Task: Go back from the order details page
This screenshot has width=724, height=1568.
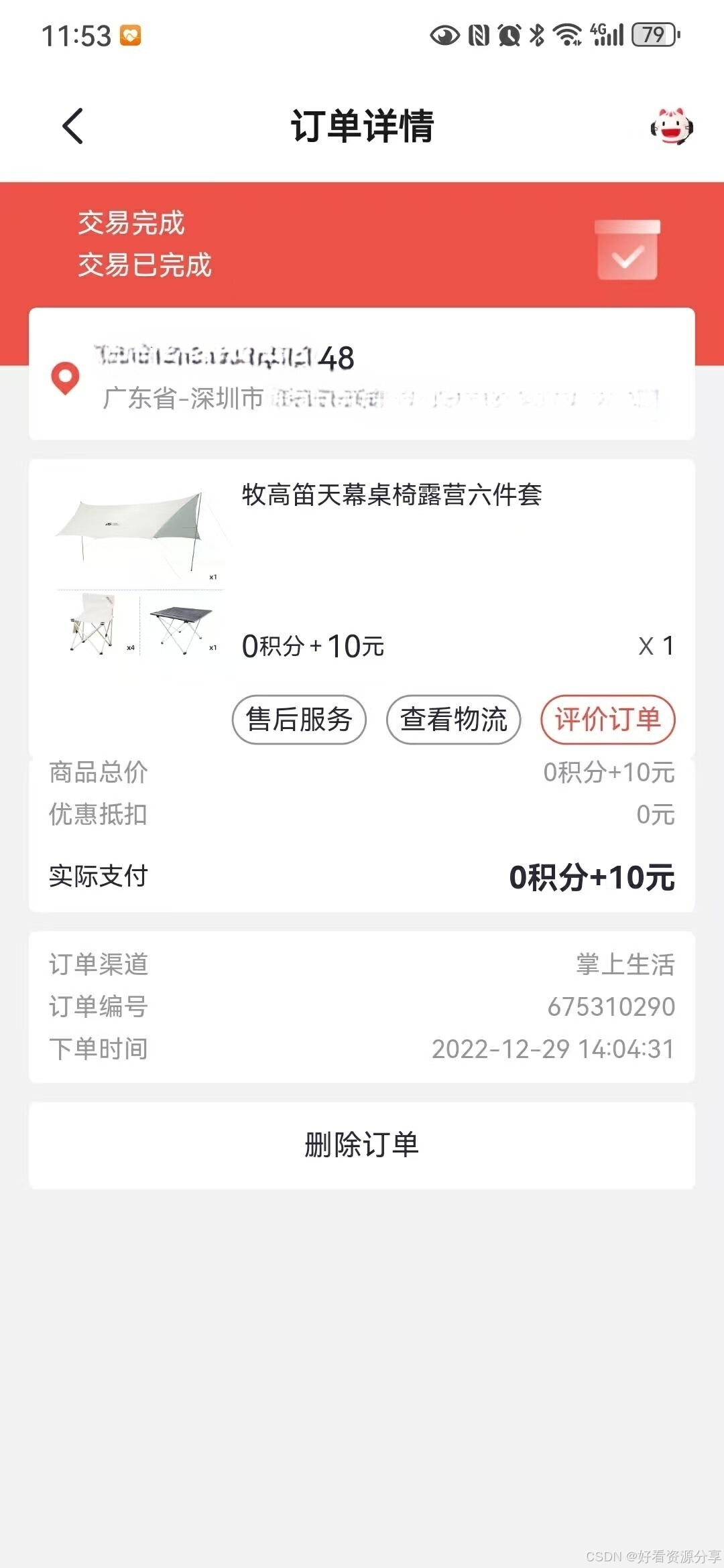Action: 72,126
